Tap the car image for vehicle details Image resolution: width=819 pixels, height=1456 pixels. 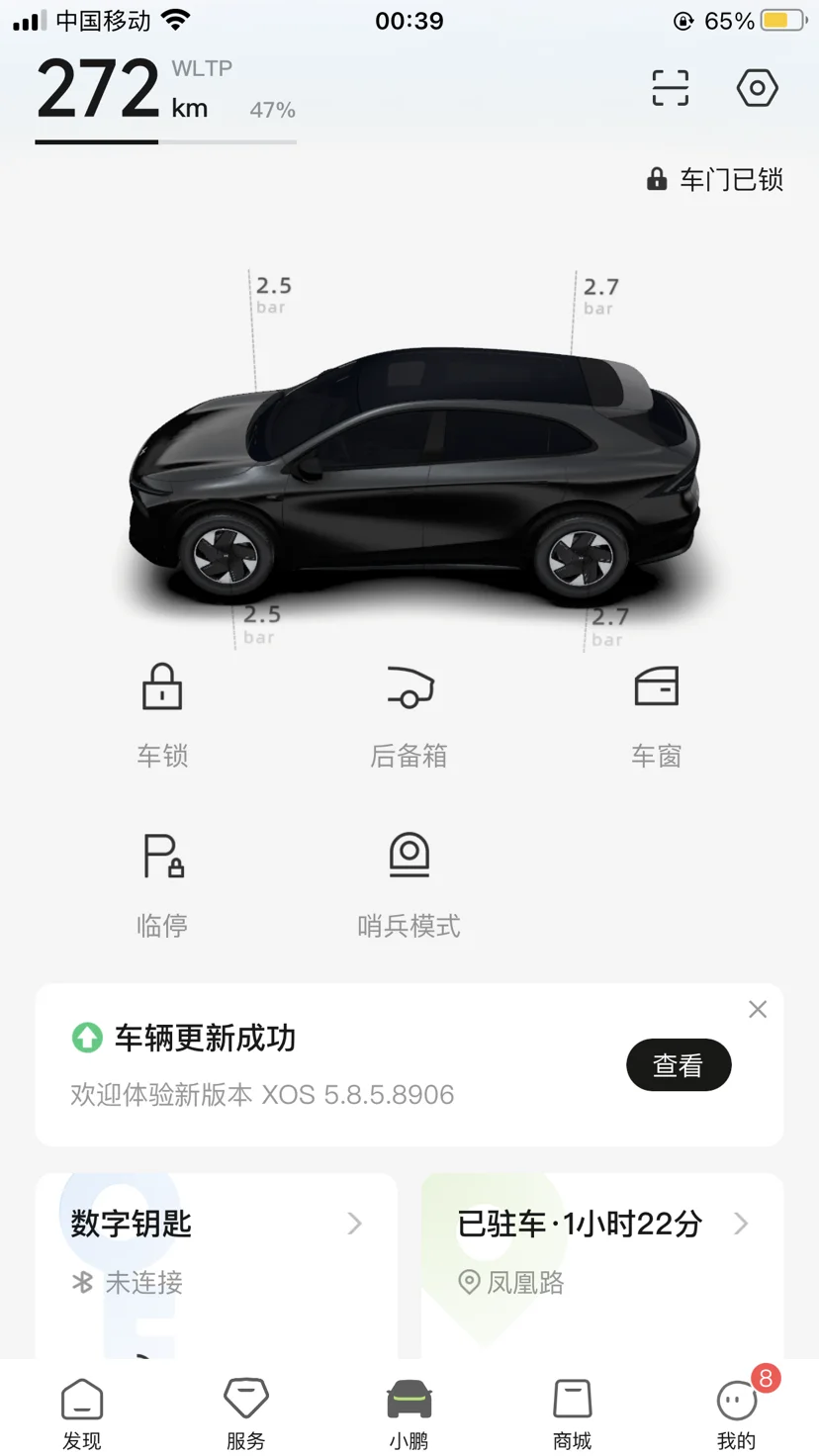pyautogui.click(x=413, y=475)
